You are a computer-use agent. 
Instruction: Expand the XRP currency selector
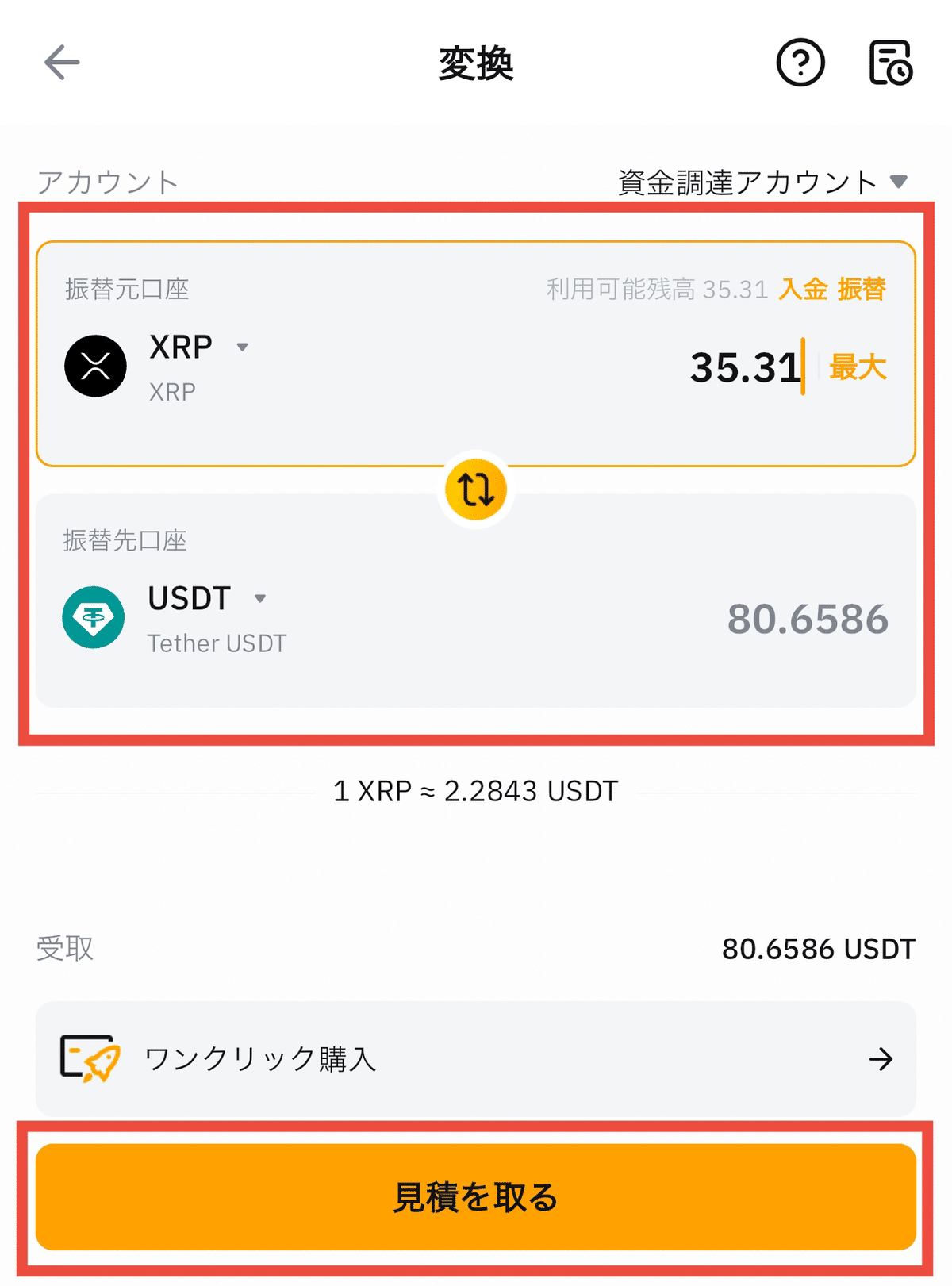point(242,347)
